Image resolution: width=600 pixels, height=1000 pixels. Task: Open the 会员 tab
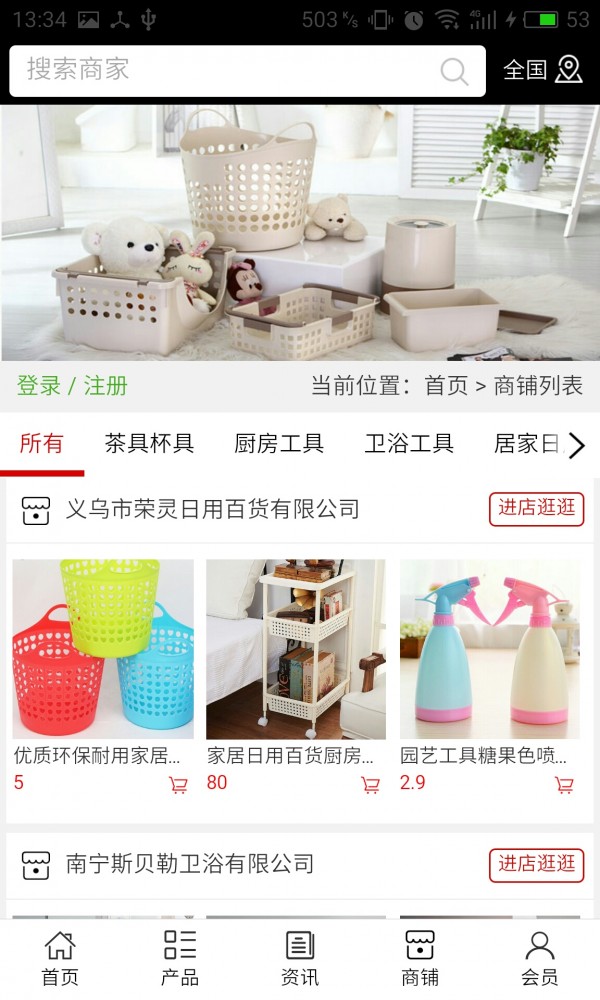coord(540,958)
